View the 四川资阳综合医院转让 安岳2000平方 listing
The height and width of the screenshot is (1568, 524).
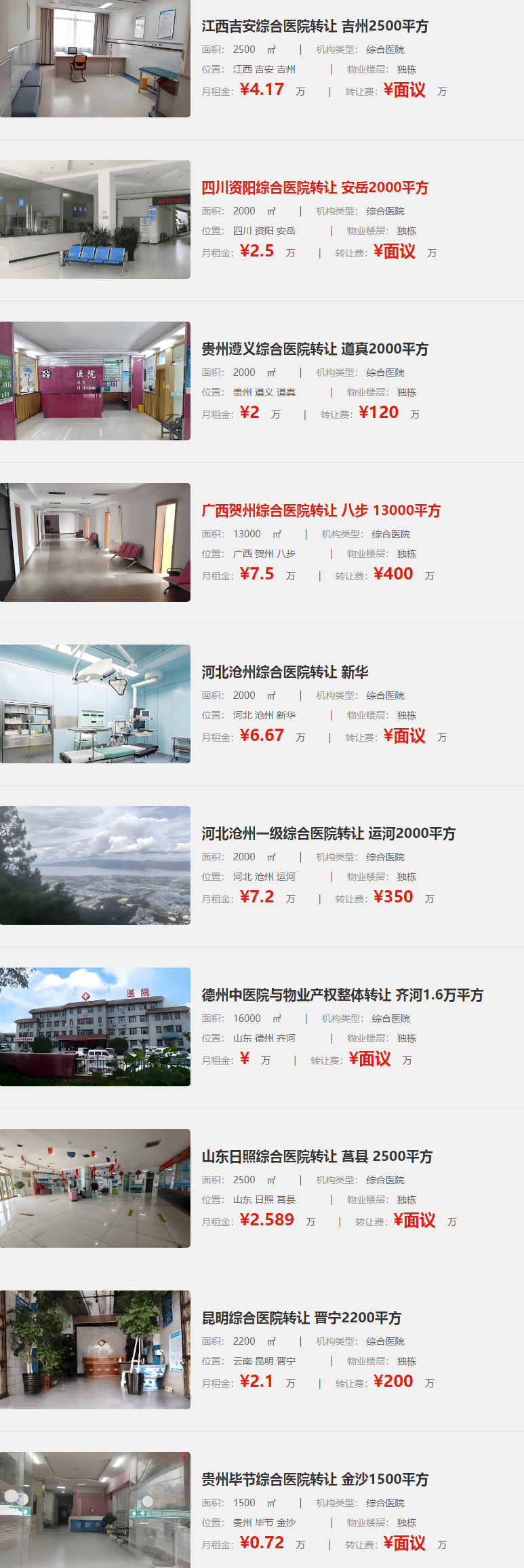pyautogui.click(x=315, y=188)
